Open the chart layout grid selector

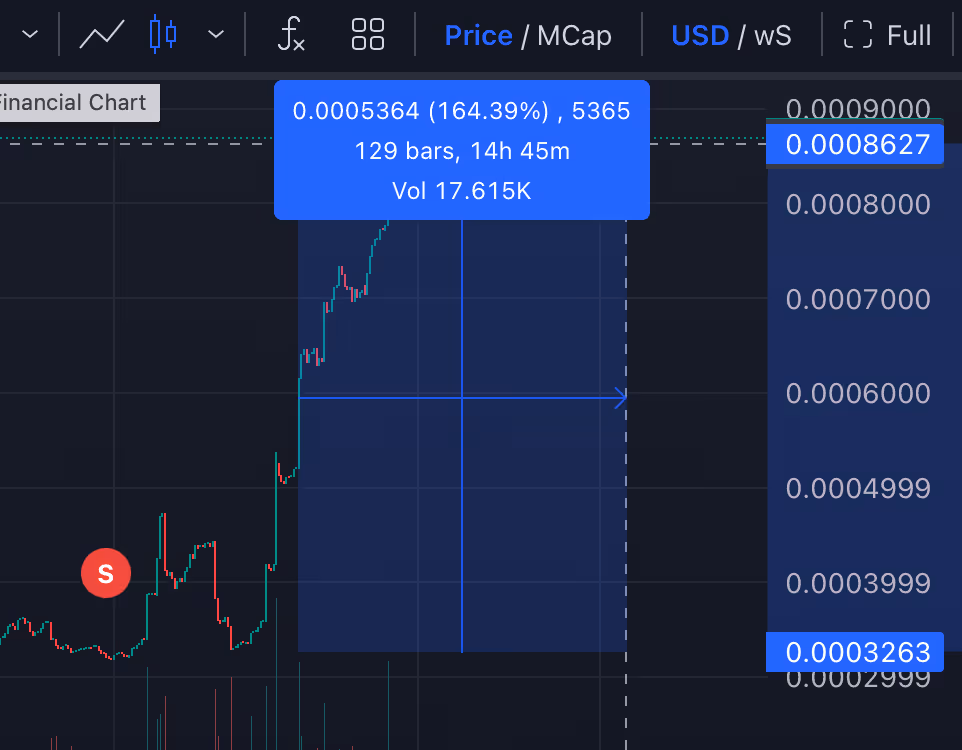click(x=367, y=34)
